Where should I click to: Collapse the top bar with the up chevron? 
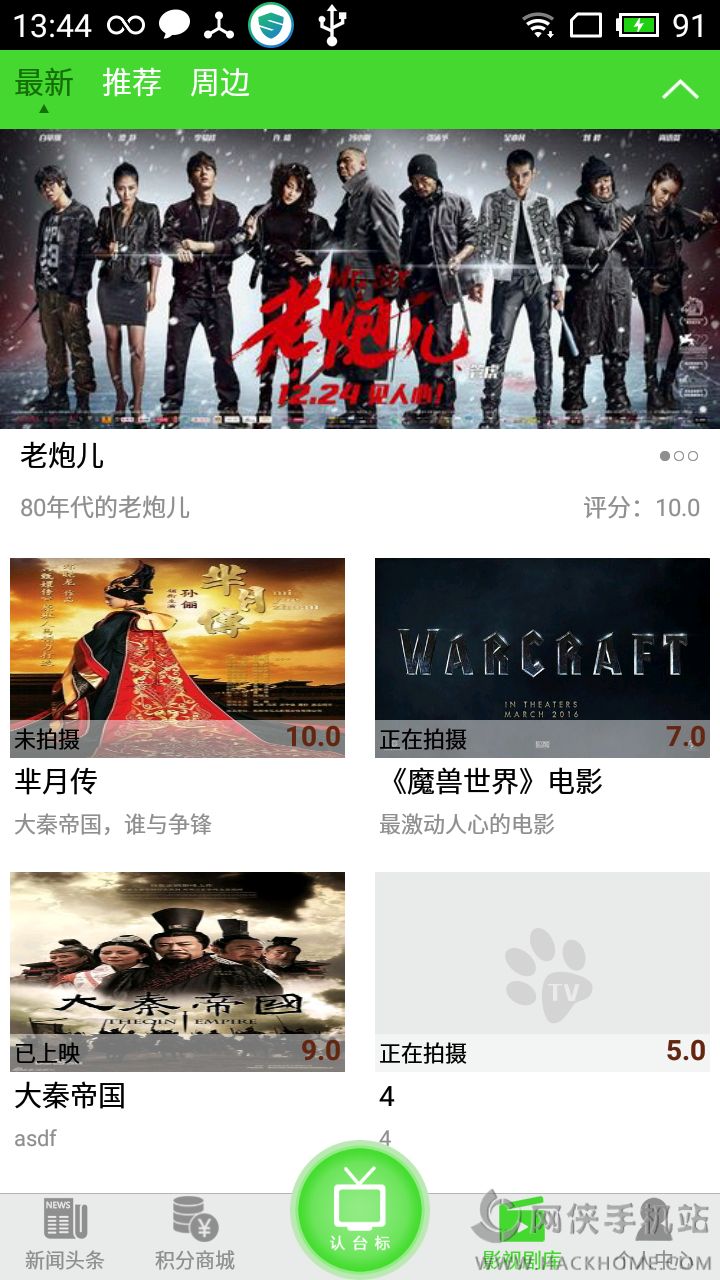coord(680,89)
